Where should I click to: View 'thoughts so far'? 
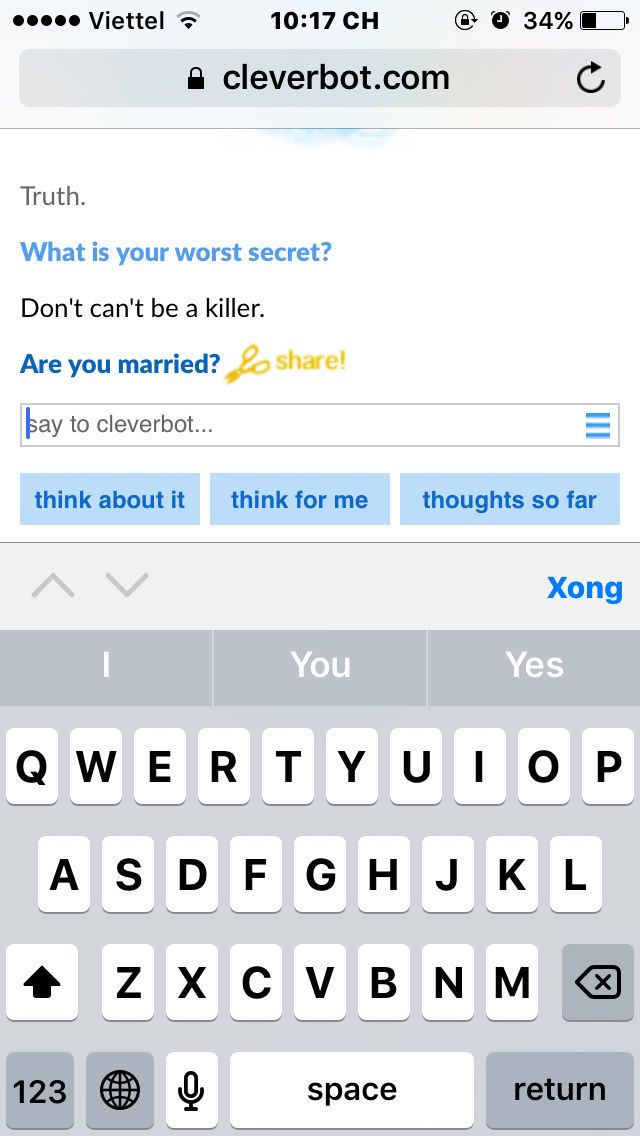509,500
